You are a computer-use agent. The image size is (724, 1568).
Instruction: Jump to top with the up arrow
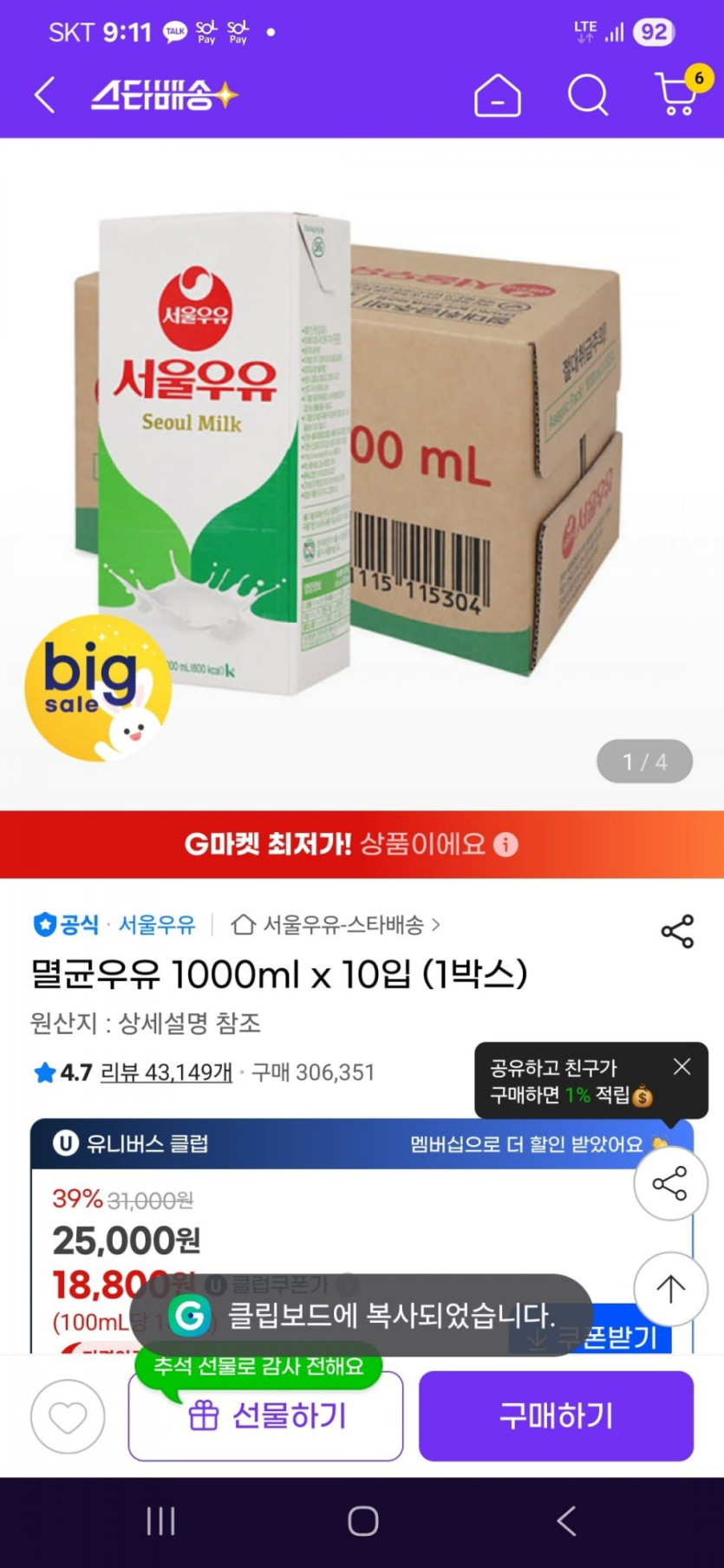[x=669, y=1289]
